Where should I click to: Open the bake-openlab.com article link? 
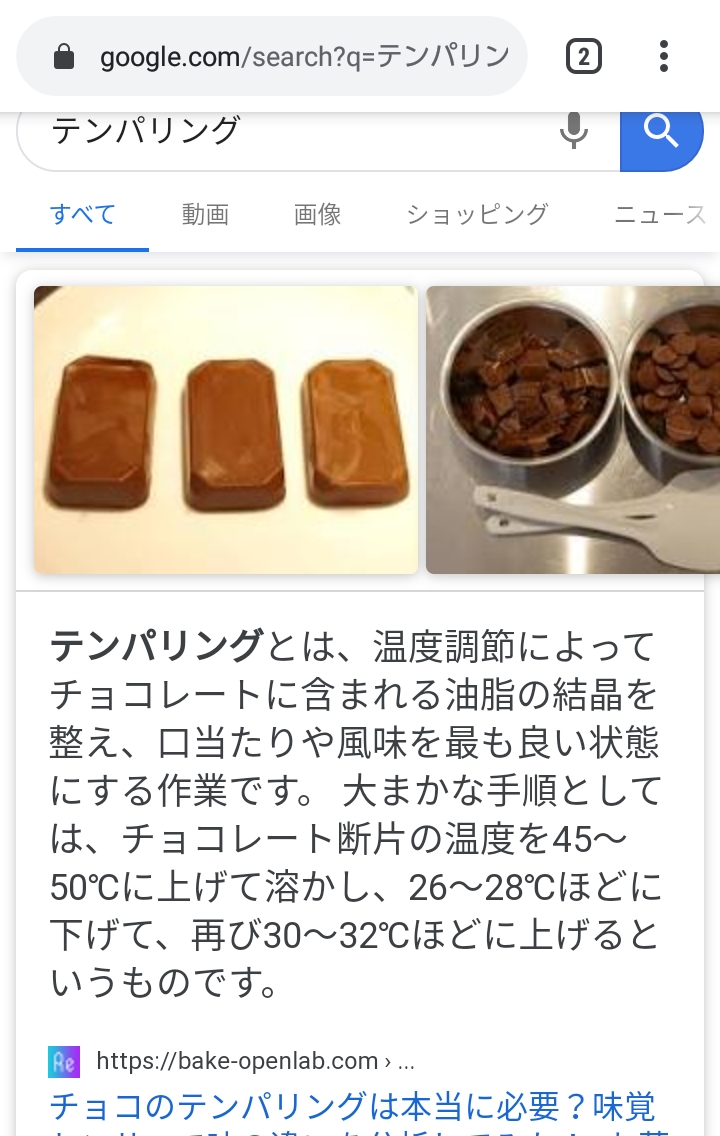(x=352, y=1106)
